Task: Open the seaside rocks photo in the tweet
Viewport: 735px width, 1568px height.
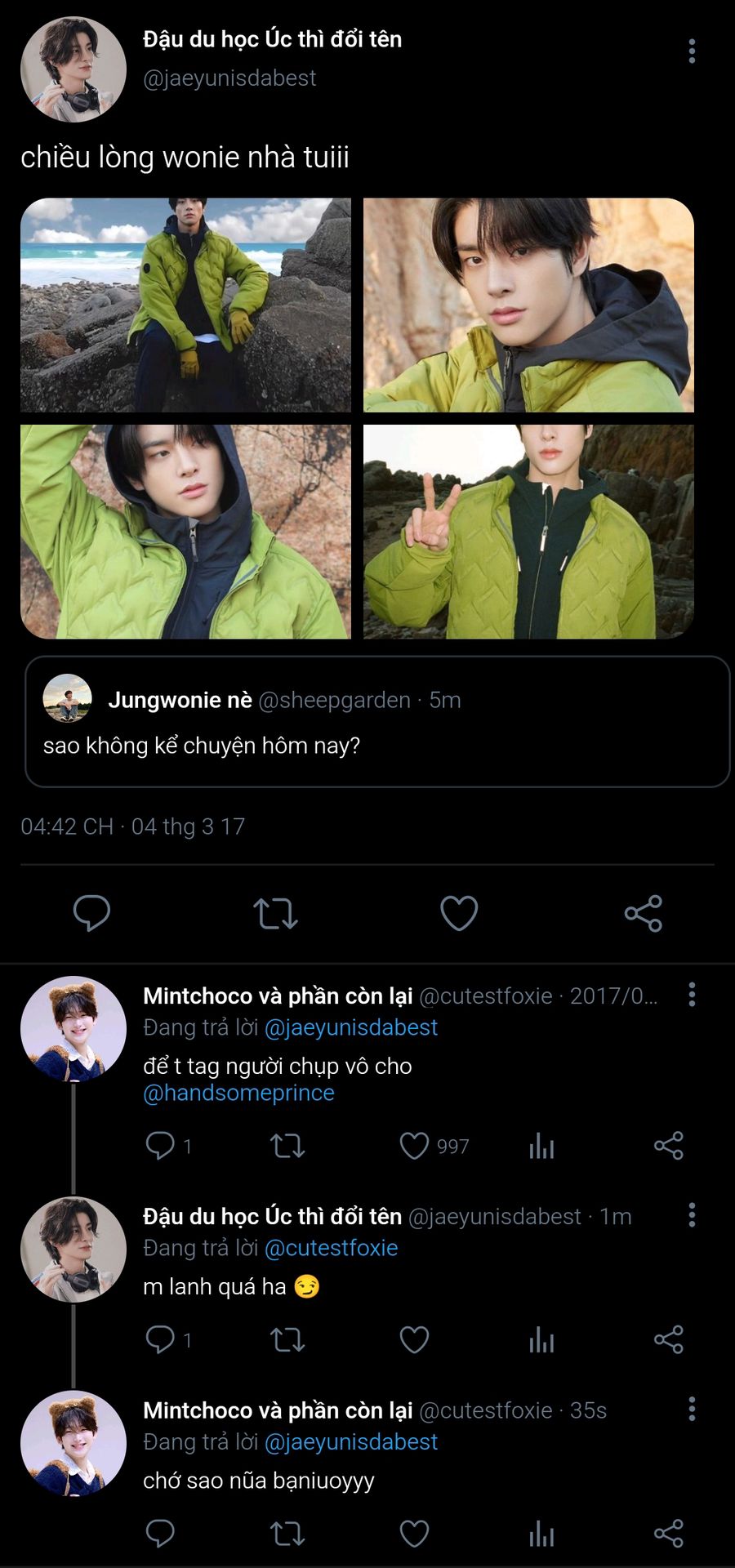Action: [185, 305]
